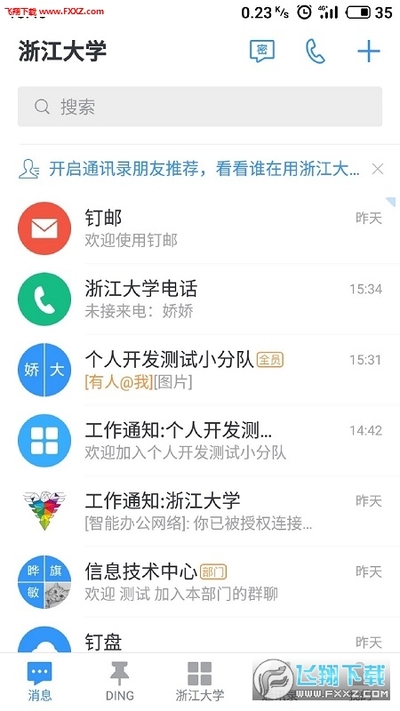Switch to the DING tab

[x=120, y=681]
